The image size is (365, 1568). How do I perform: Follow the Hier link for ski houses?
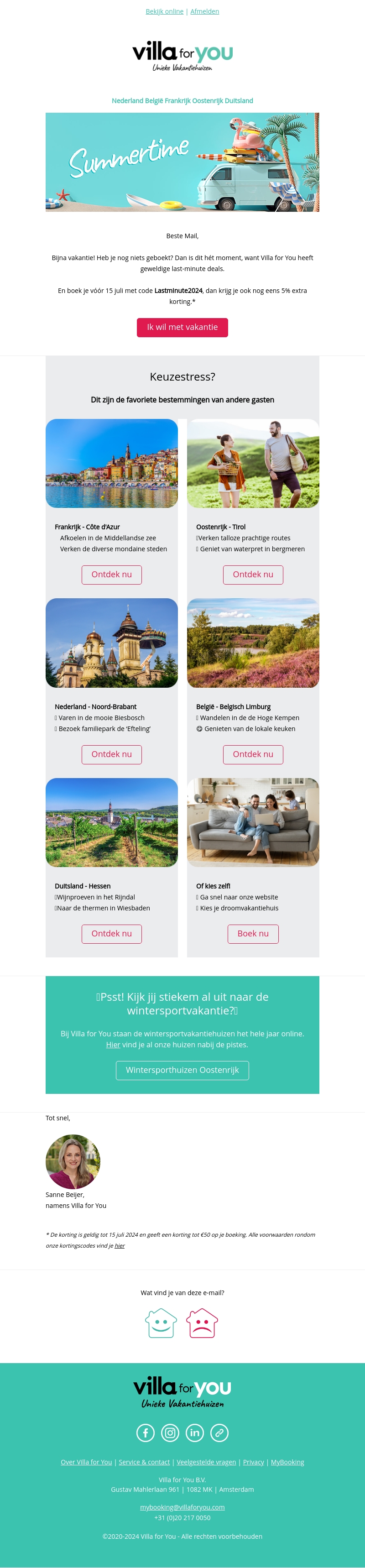[113, 1045]
